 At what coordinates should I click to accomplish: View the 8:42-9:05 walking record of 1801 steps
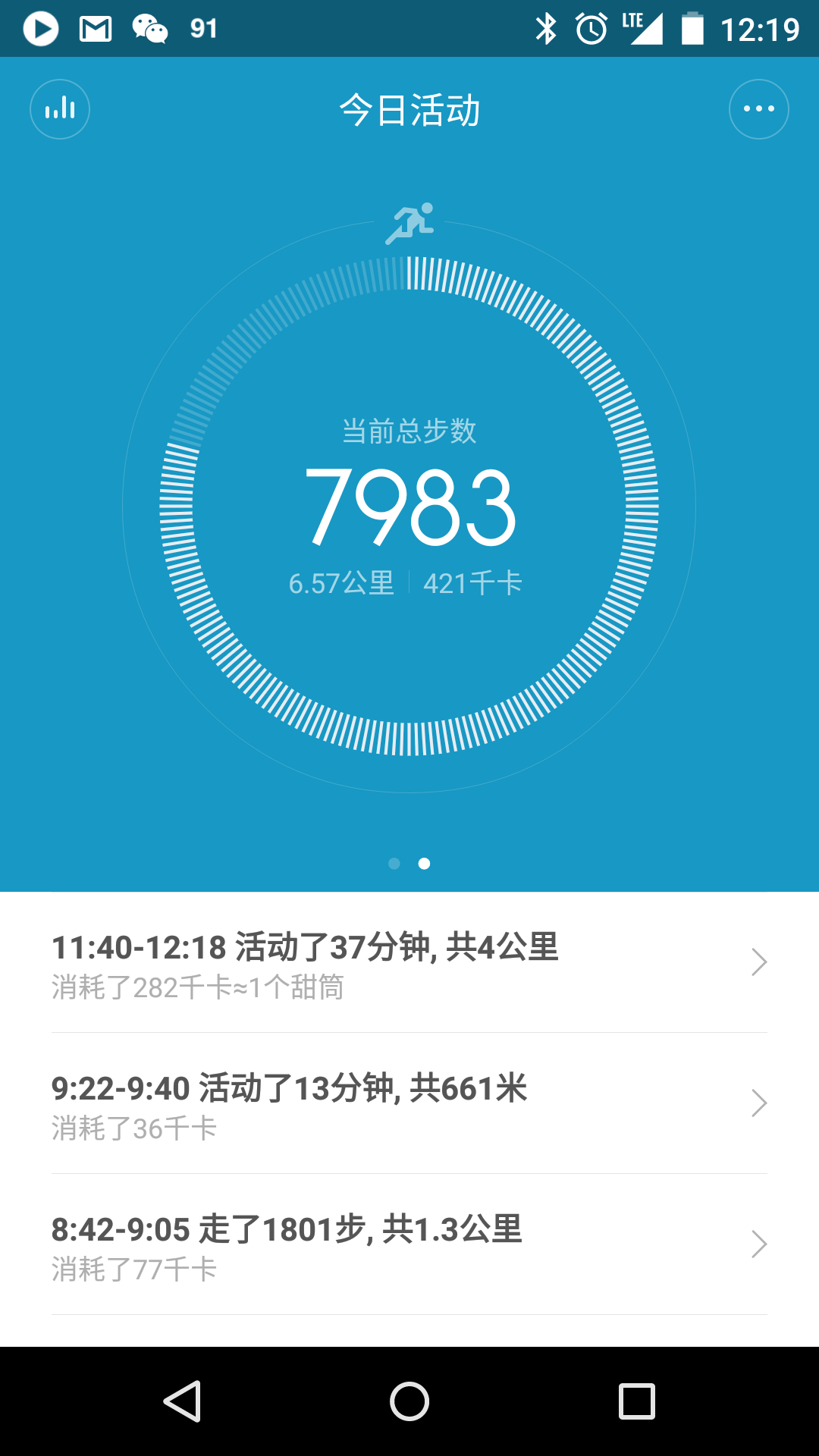(409, 1244)
